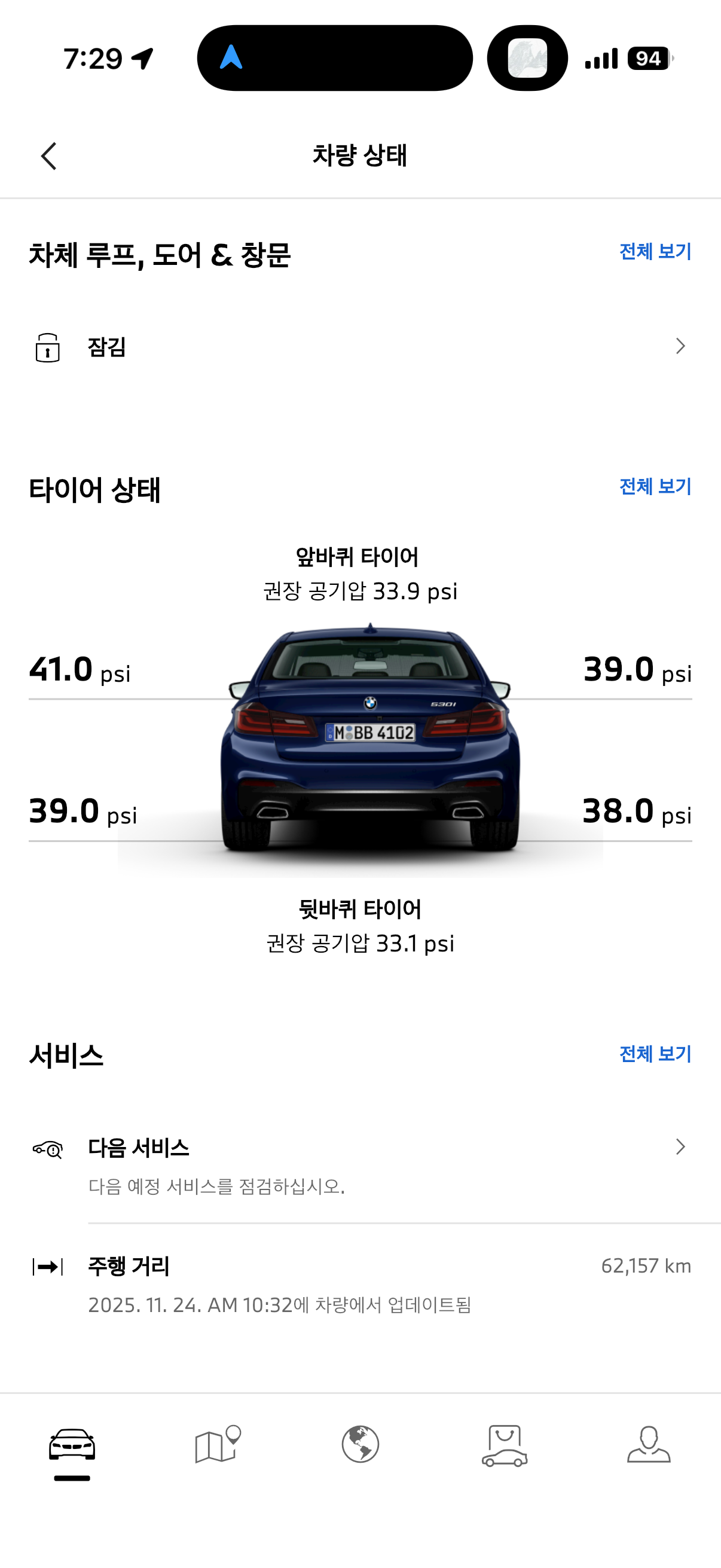Switch to the map tab
This screenshot has width=721, height=1568.
point(216,1444)
